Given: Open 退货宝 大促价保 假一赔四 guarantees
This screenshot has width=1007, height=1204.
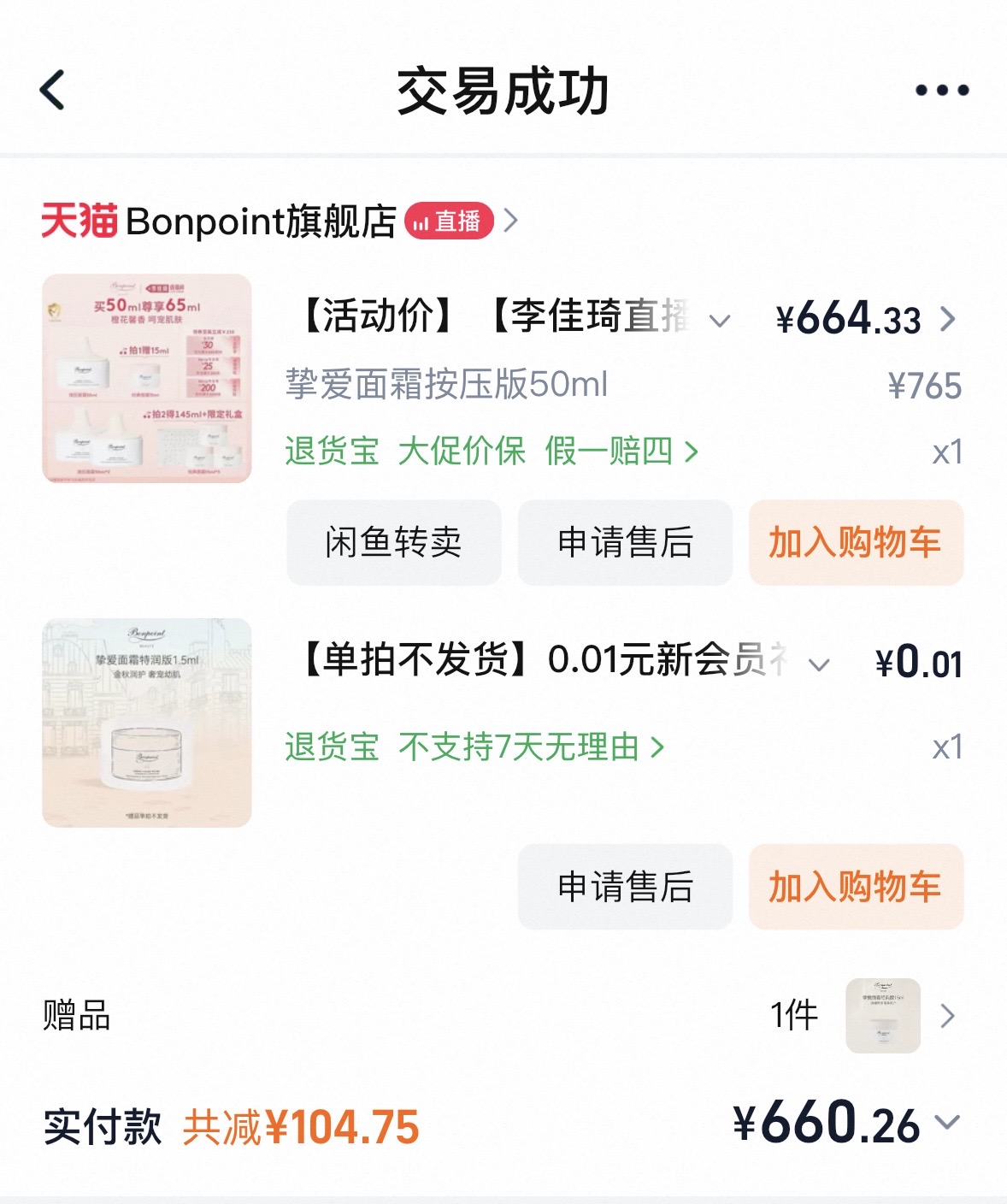Looking at the screenshot, I should [x=492, y=451].
